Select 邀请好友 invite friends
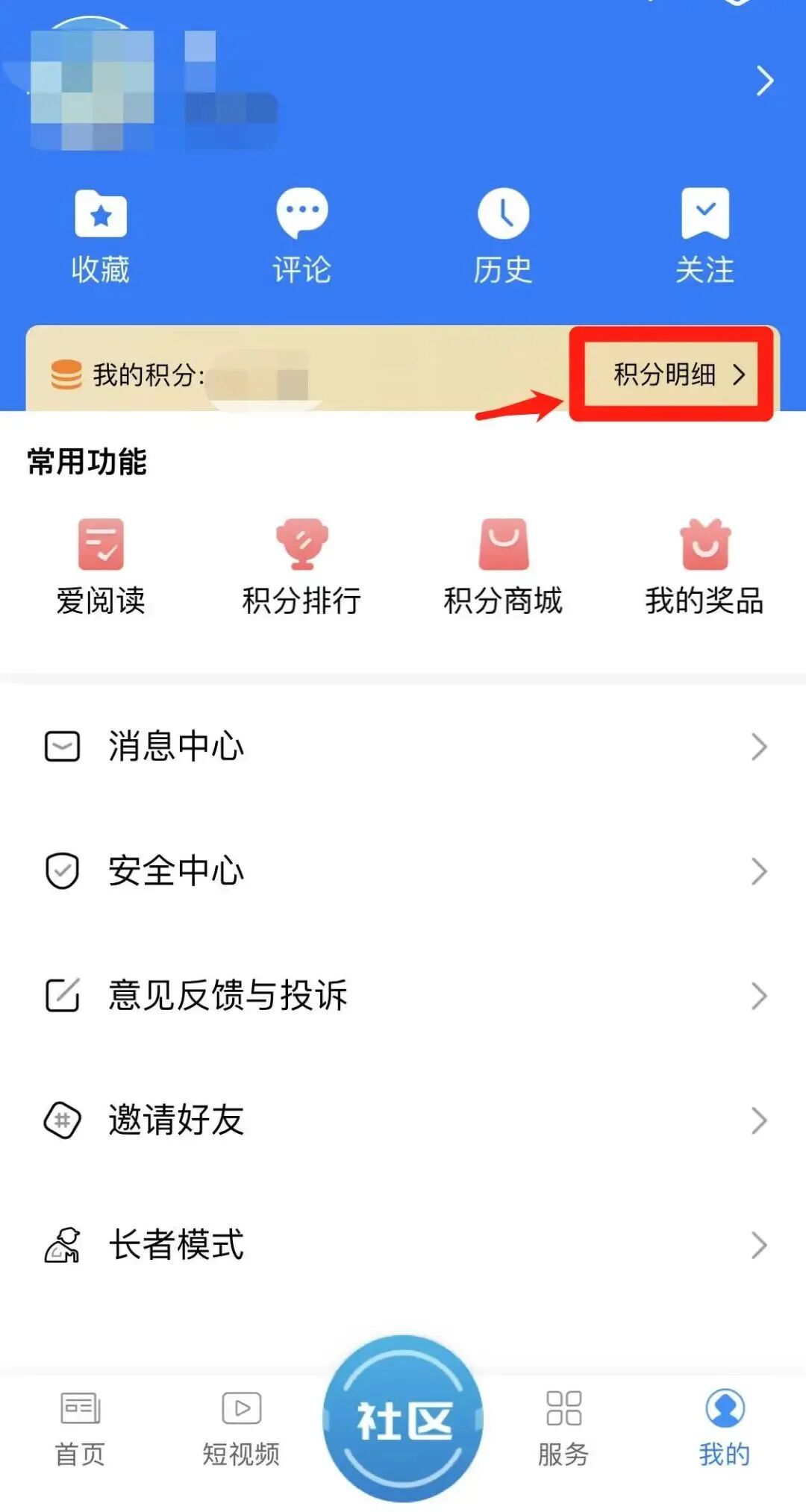This screenshot has height=1512, width=806. (403, 1120)
